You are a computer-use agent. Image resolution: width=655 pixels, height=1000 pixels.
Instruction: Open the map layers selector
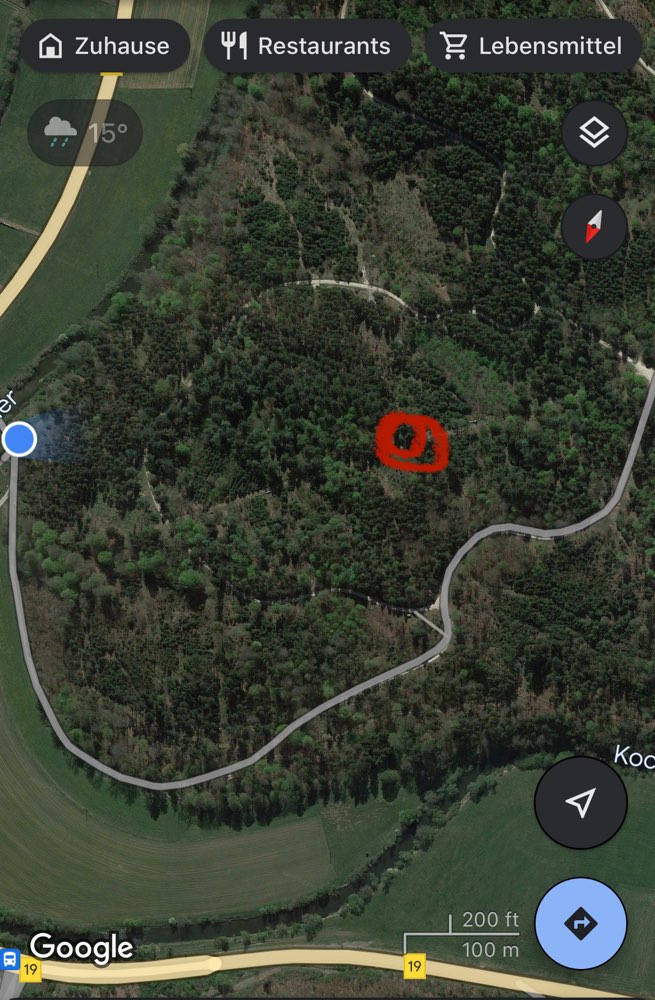click(x=594, y=133)
